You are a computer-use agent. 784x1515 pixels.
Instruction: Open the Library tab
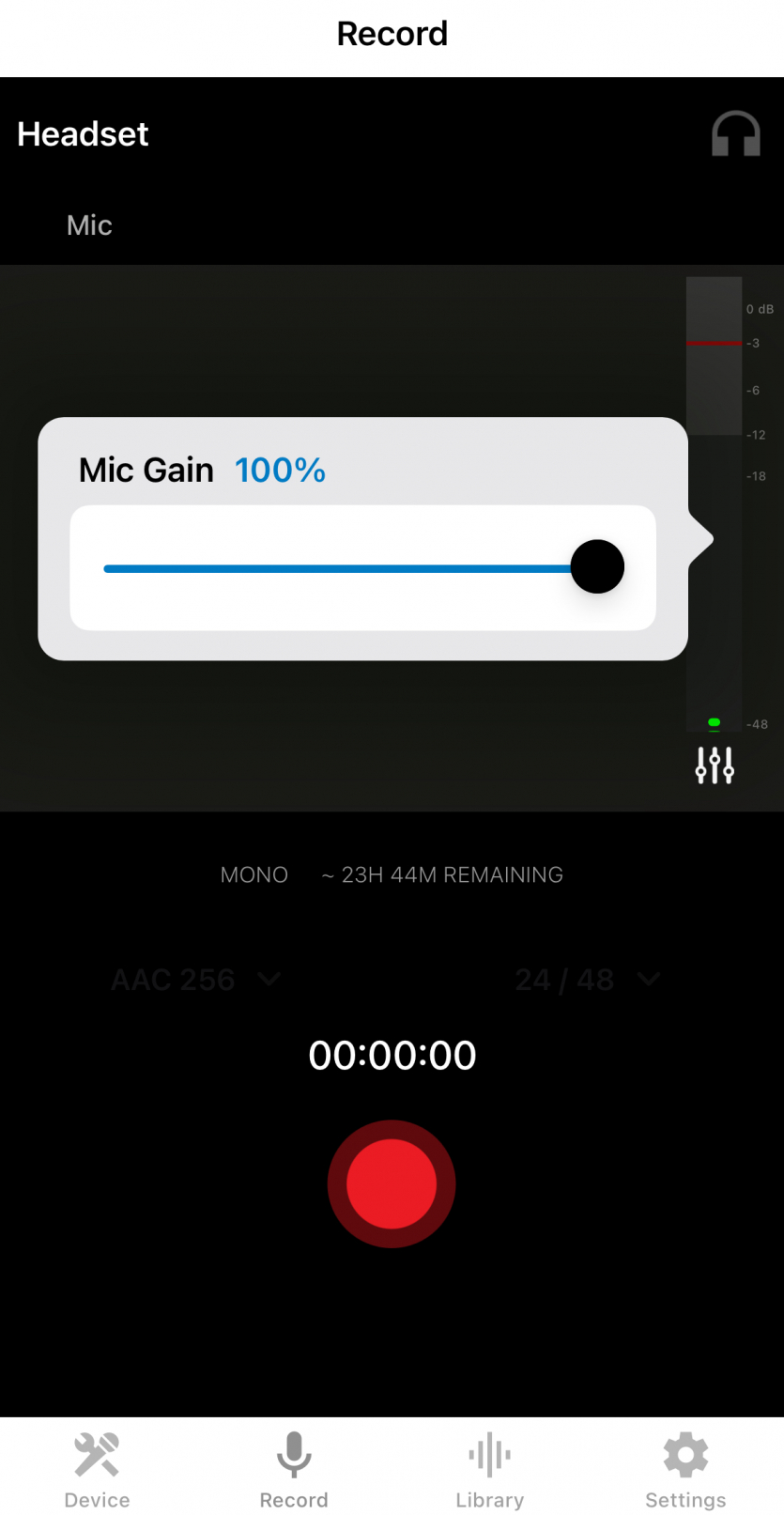point(489,1469)
